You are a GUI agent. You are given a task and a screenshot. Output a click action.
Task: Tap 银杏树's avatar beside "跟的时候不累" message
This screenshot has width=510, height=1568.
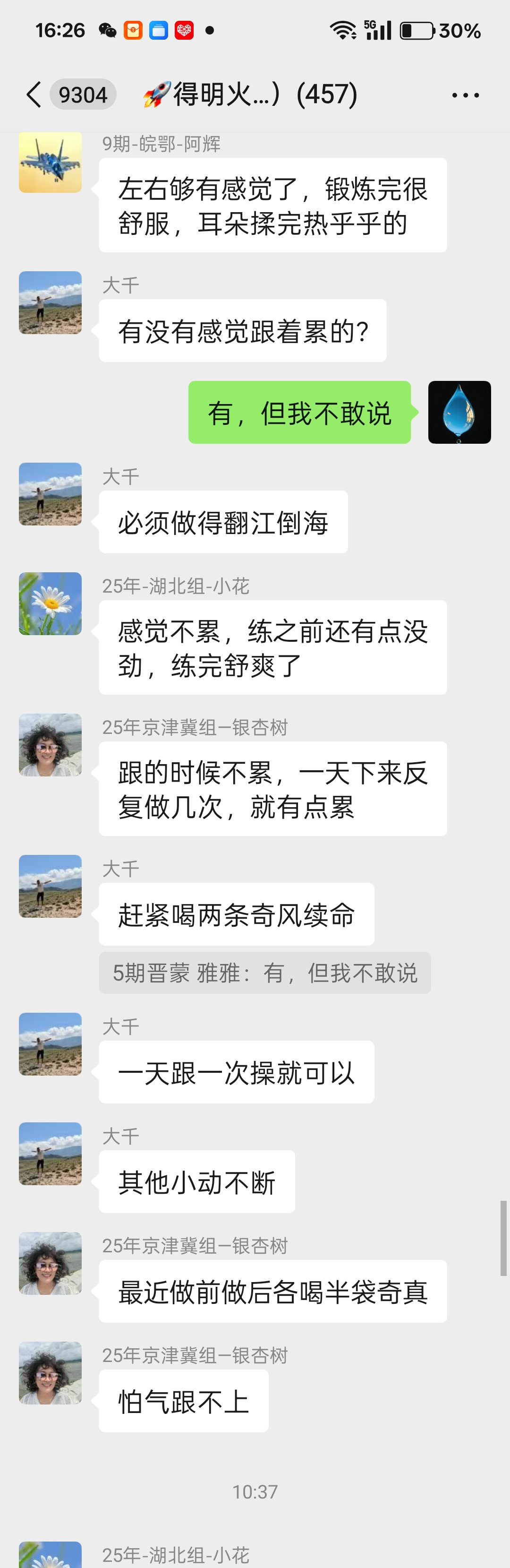click(51, 744)
